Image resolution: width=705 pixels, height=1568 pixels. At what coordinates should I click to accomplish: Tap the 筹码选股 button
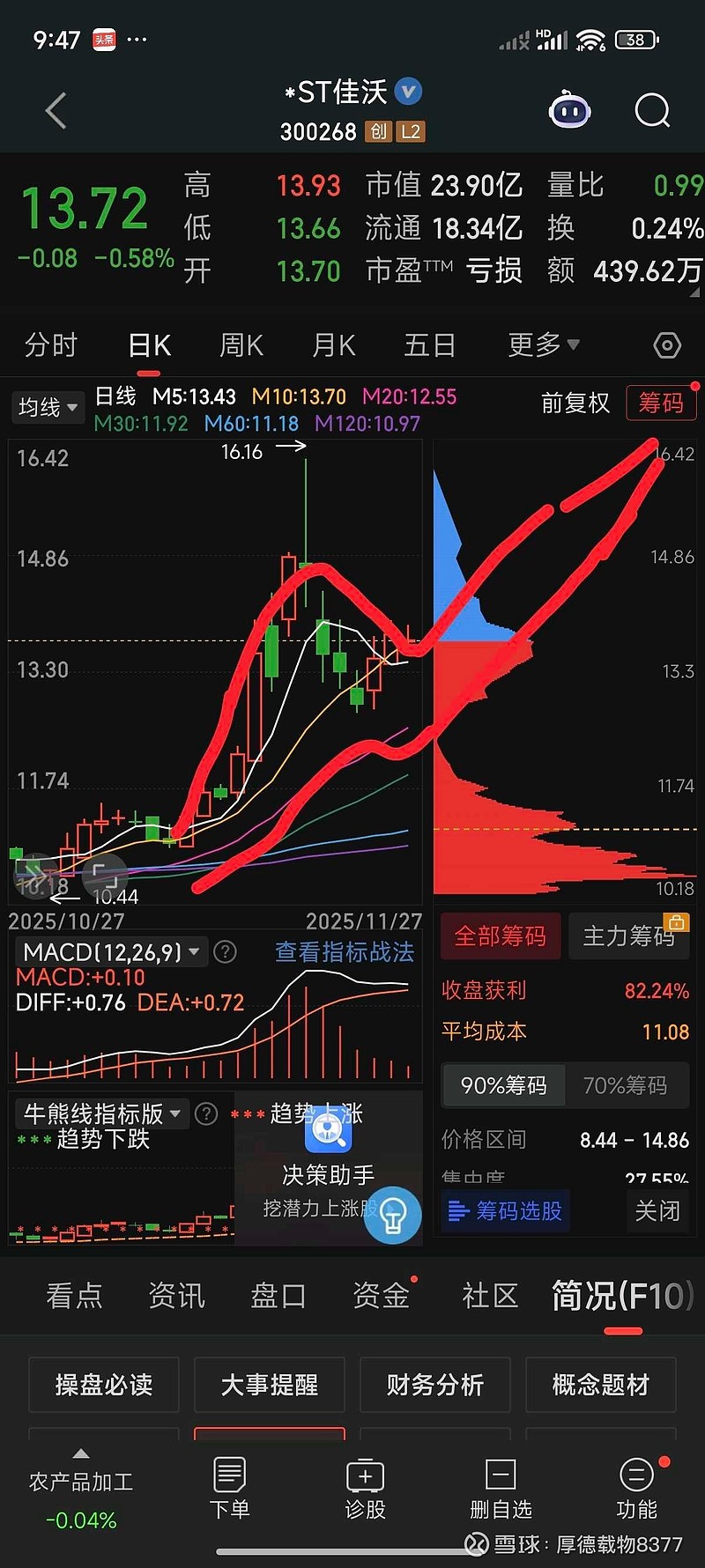[x=505, y=1210]
